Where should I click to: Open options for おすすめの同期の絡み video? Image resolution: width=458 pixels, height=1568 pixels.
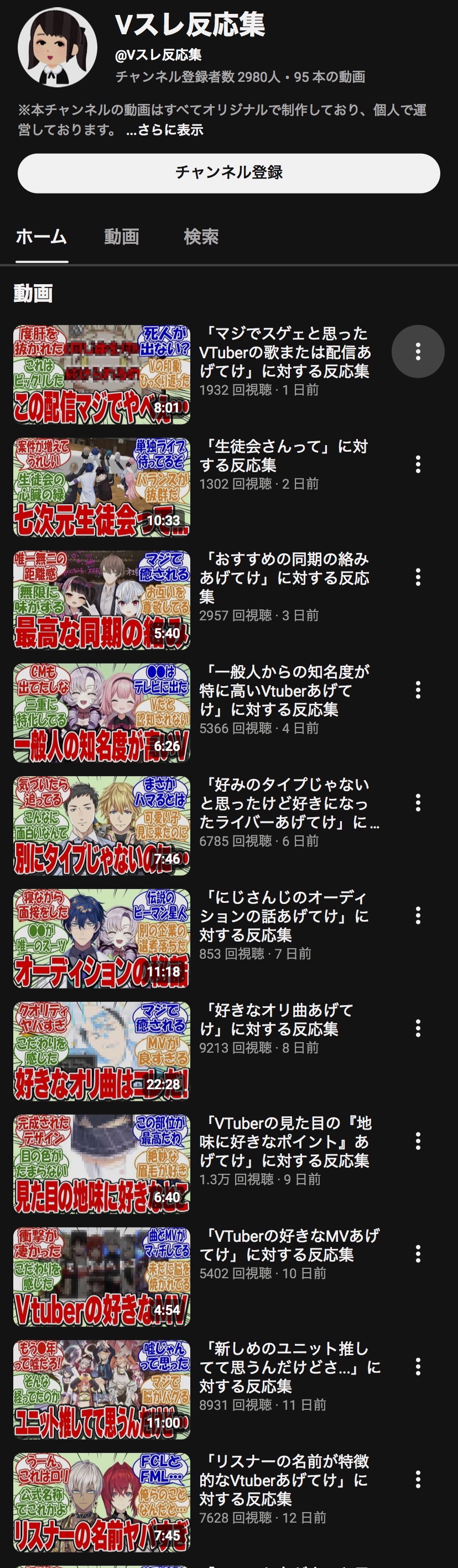click(x=418, y=577)
